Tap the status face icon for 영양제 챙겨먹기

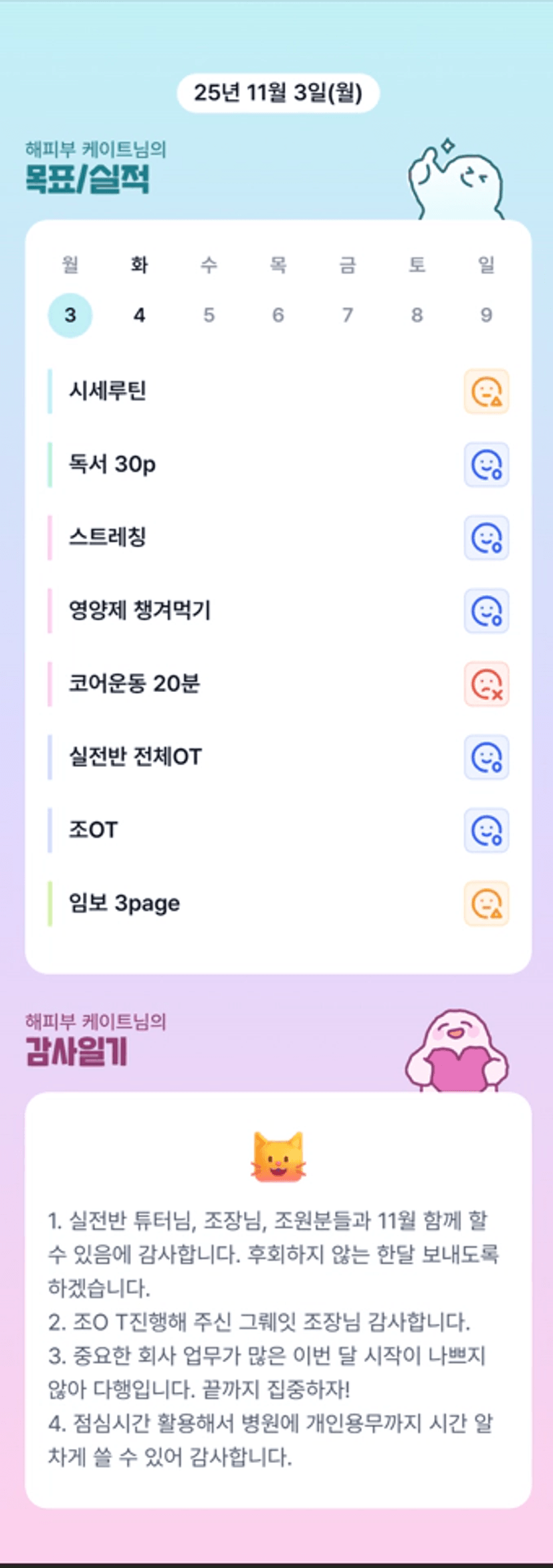click(x=486, y=611)
